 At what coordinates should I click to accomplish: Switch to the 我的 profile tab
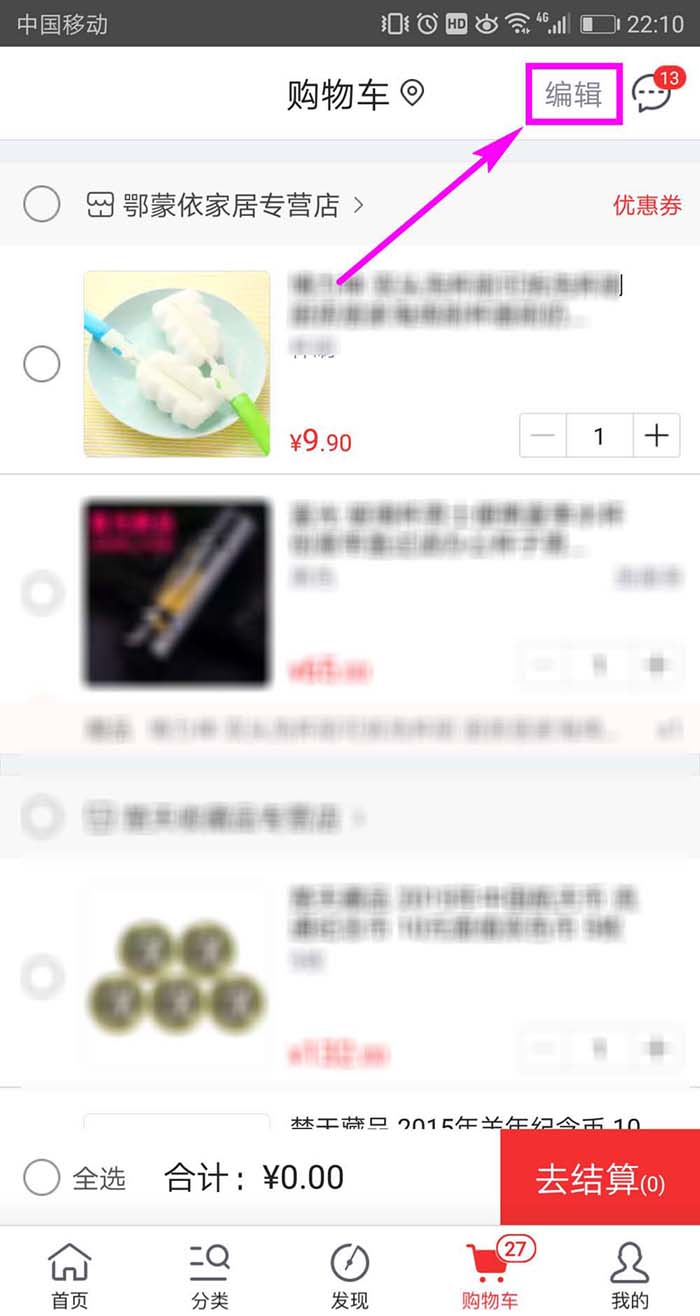(x=630, y=1274)
